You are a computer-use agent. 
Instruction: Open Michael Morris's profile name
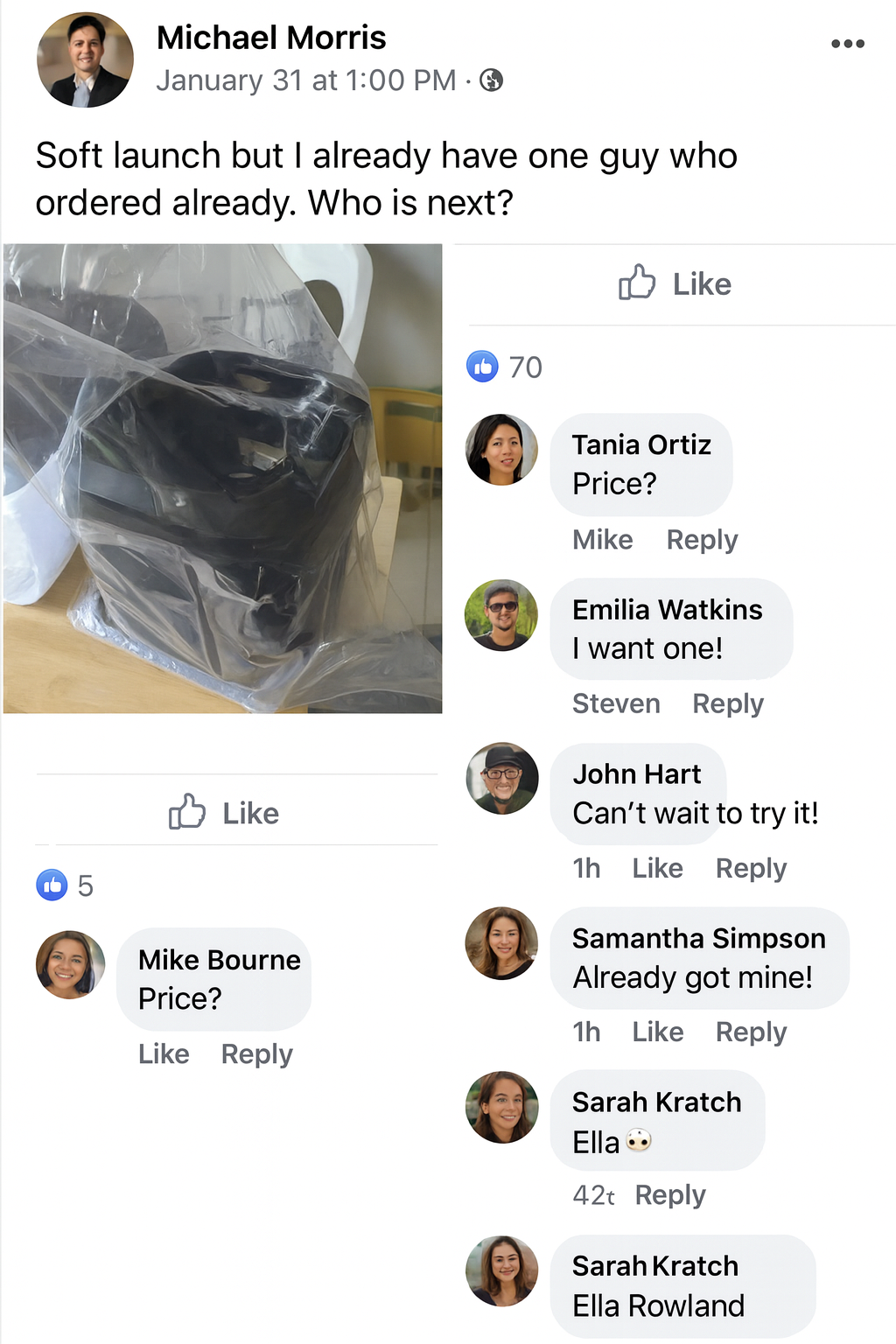pos(271,38)
